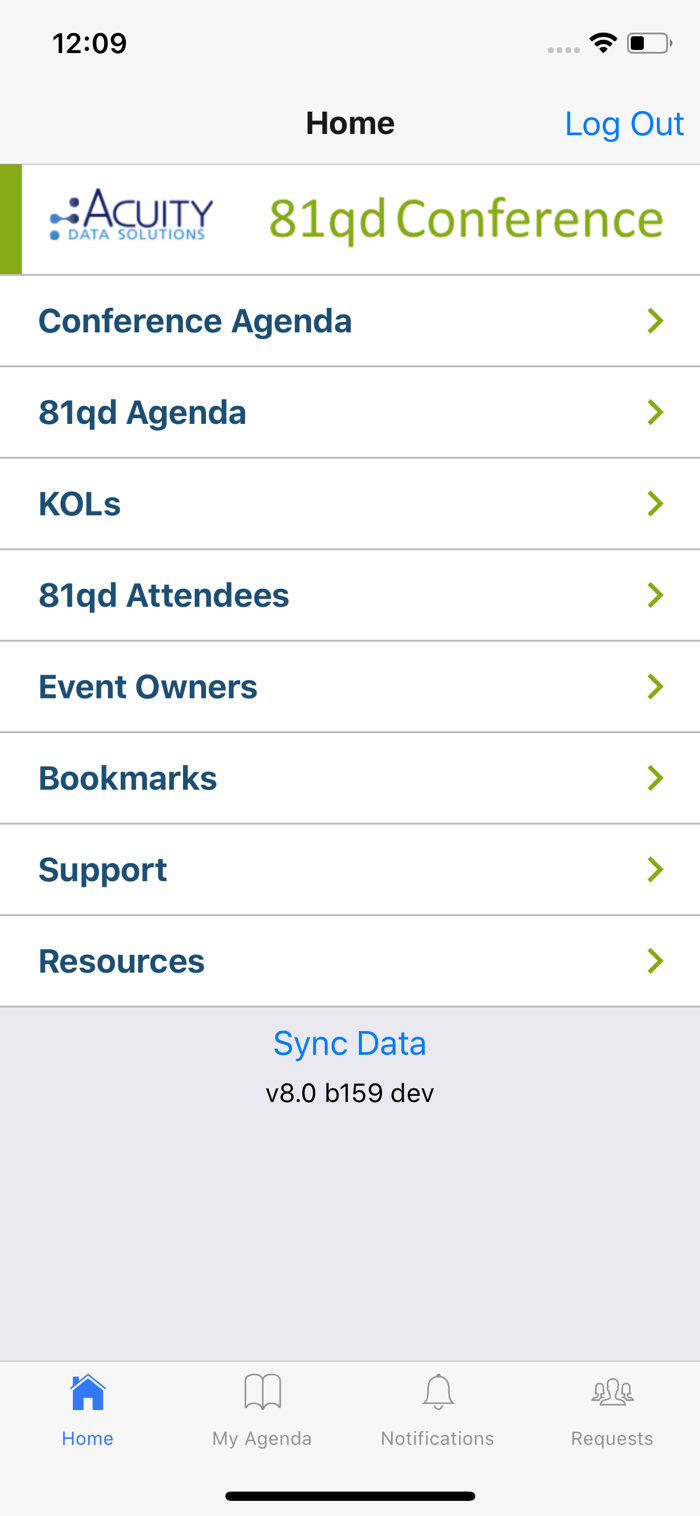
Task: Open Resources
Action: pos(350,961)
